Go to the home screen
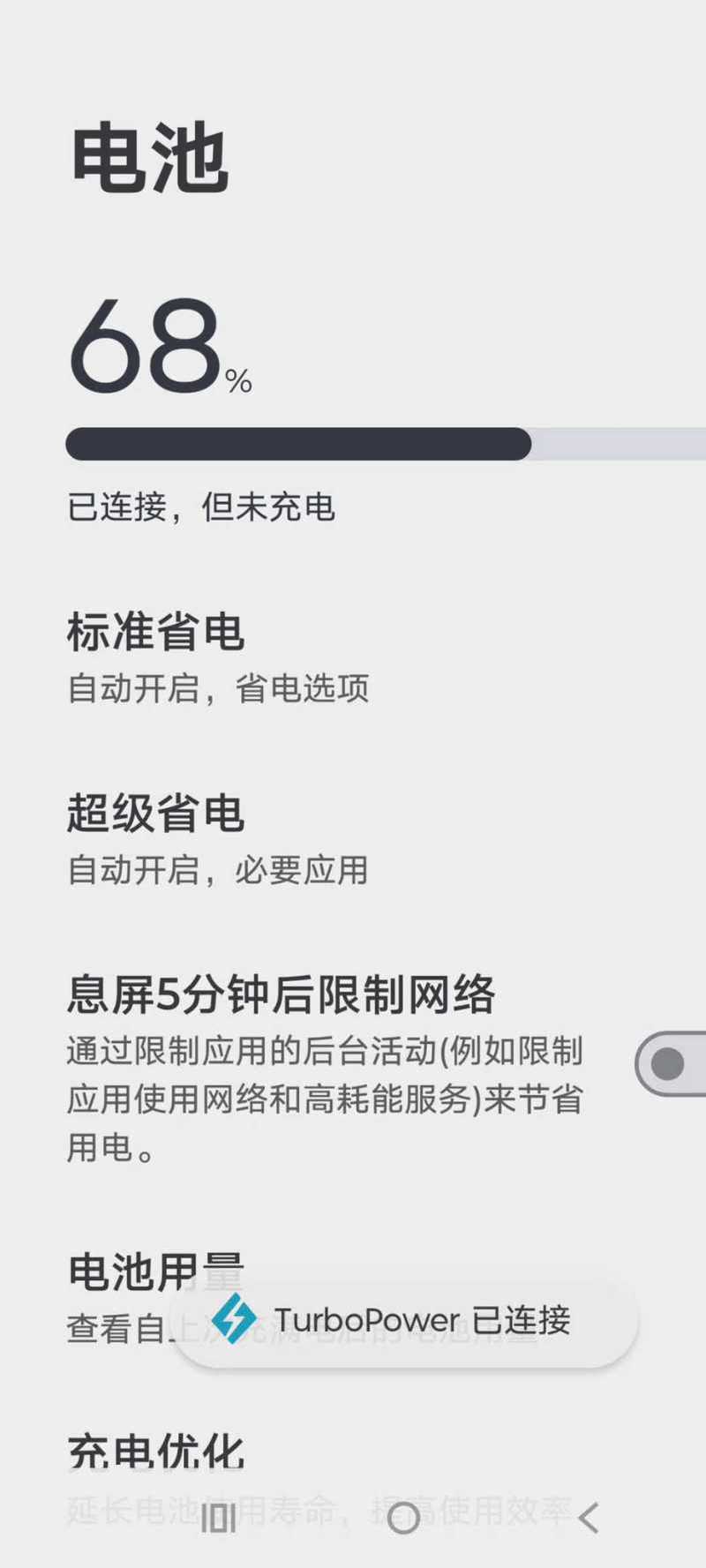Viewport: 706px width, 1568px height. coord(403,1518)
